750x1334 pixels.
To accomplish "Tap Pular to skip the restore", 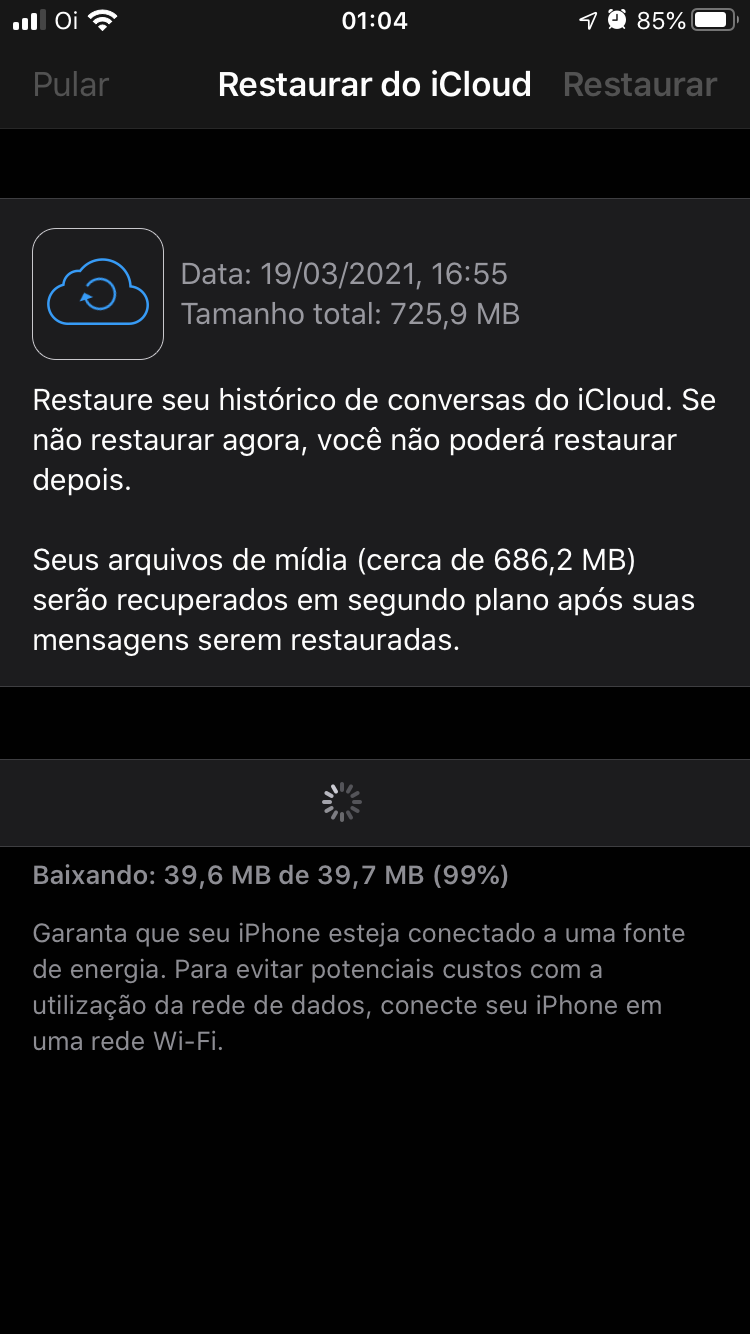I will [x=71, y=85].
